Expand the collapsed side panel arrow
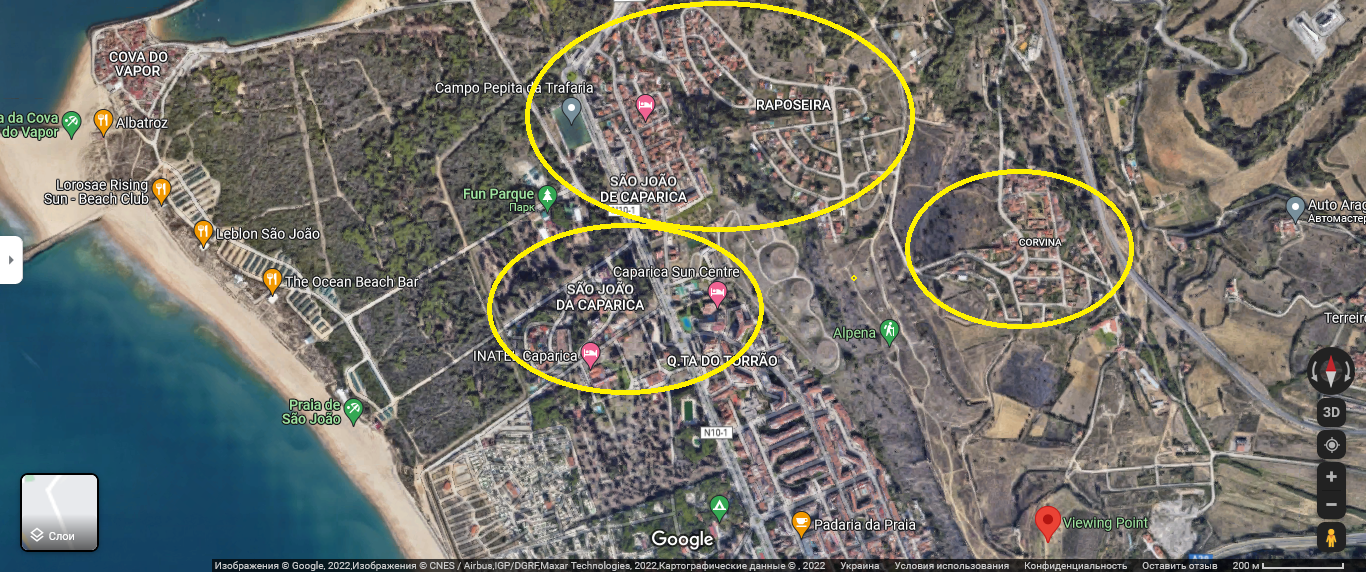The width and height of the screenshot is (1366, 572). pos(10,260)
